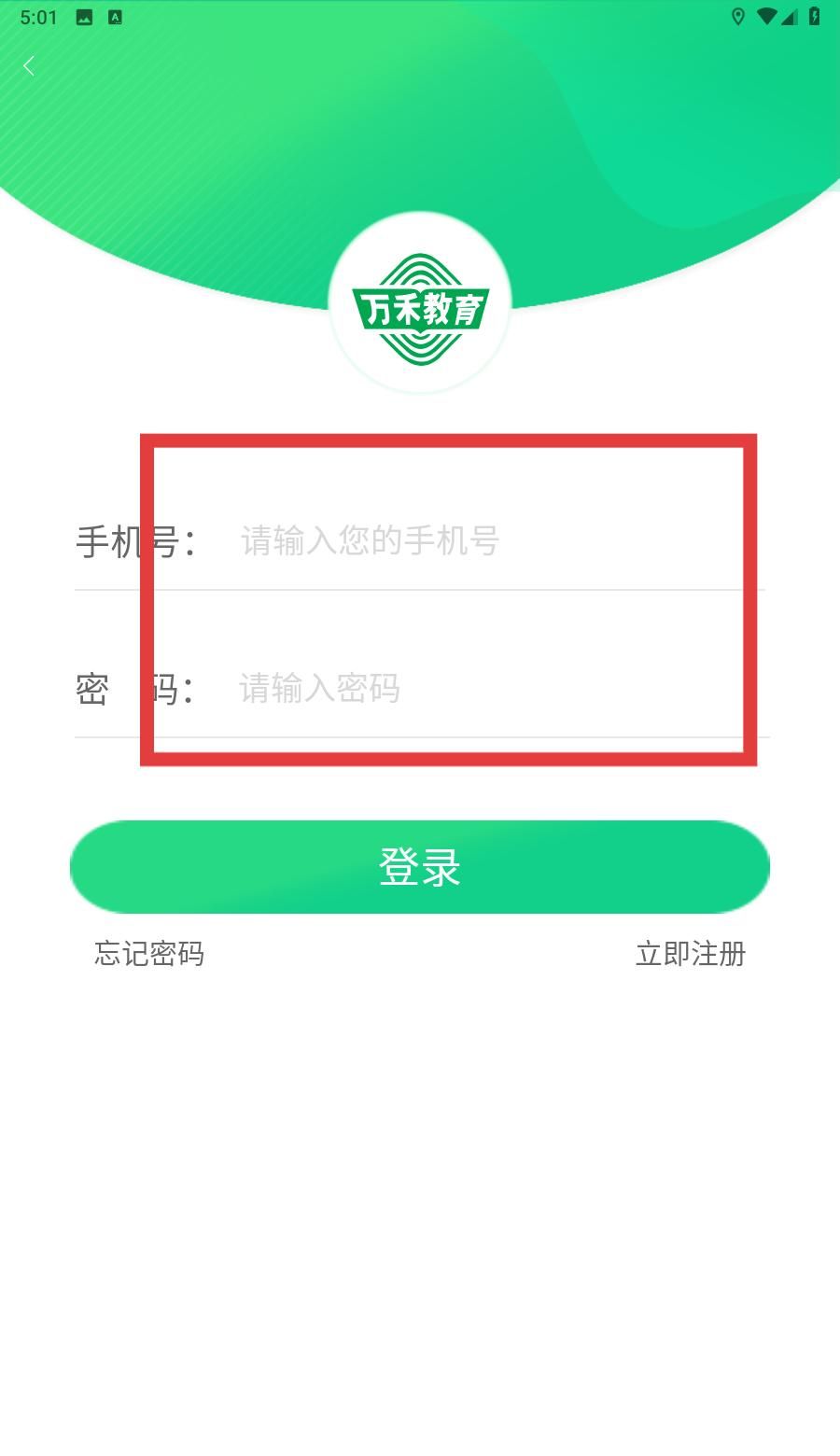Click the password input field

(467, 691)
